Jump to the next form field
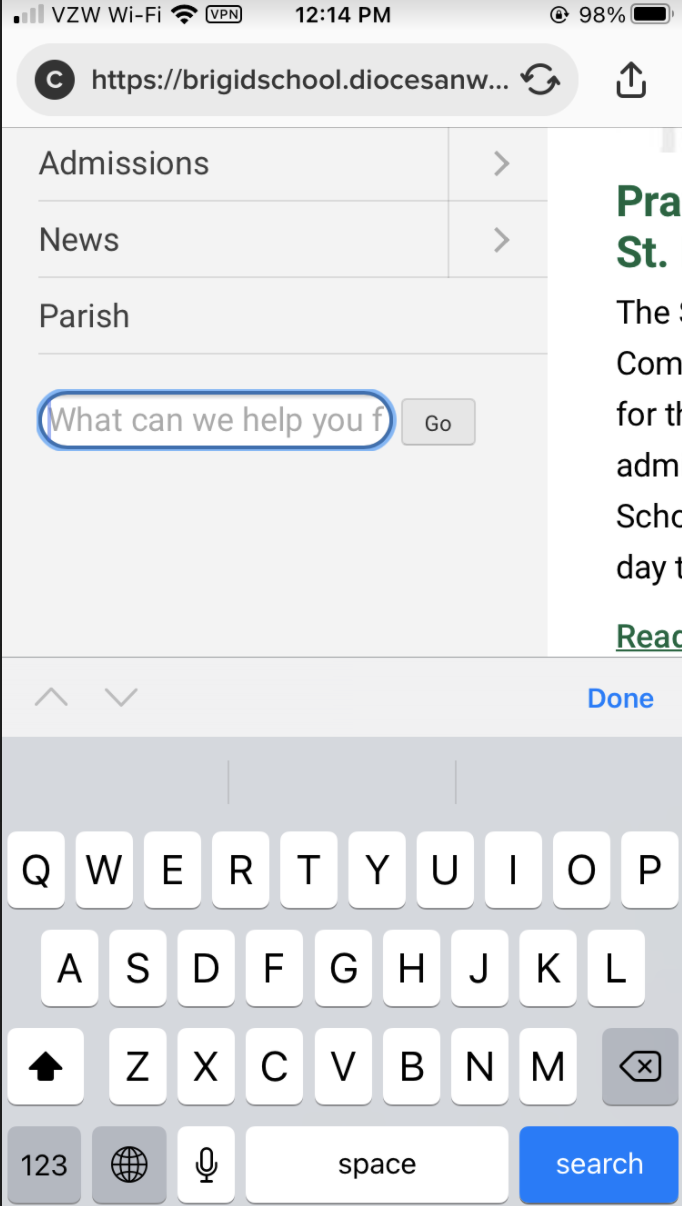Screen dimensions: 682x1206 (x=121, y=697)
